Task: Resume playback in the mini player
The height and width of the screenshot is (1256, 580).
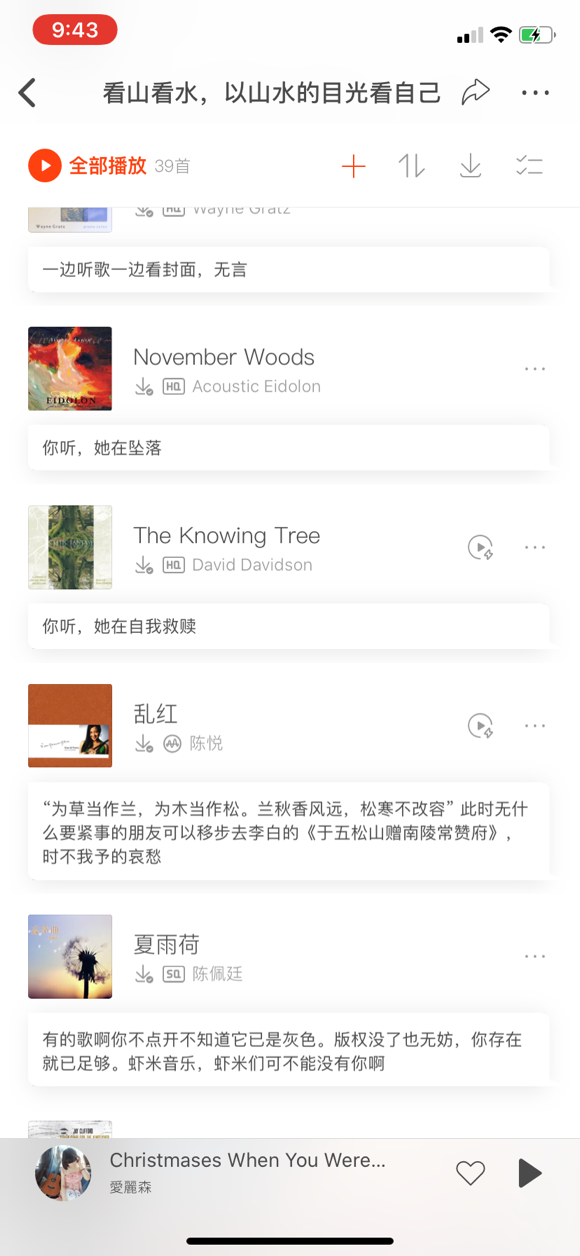Action: pos(530,1173)
